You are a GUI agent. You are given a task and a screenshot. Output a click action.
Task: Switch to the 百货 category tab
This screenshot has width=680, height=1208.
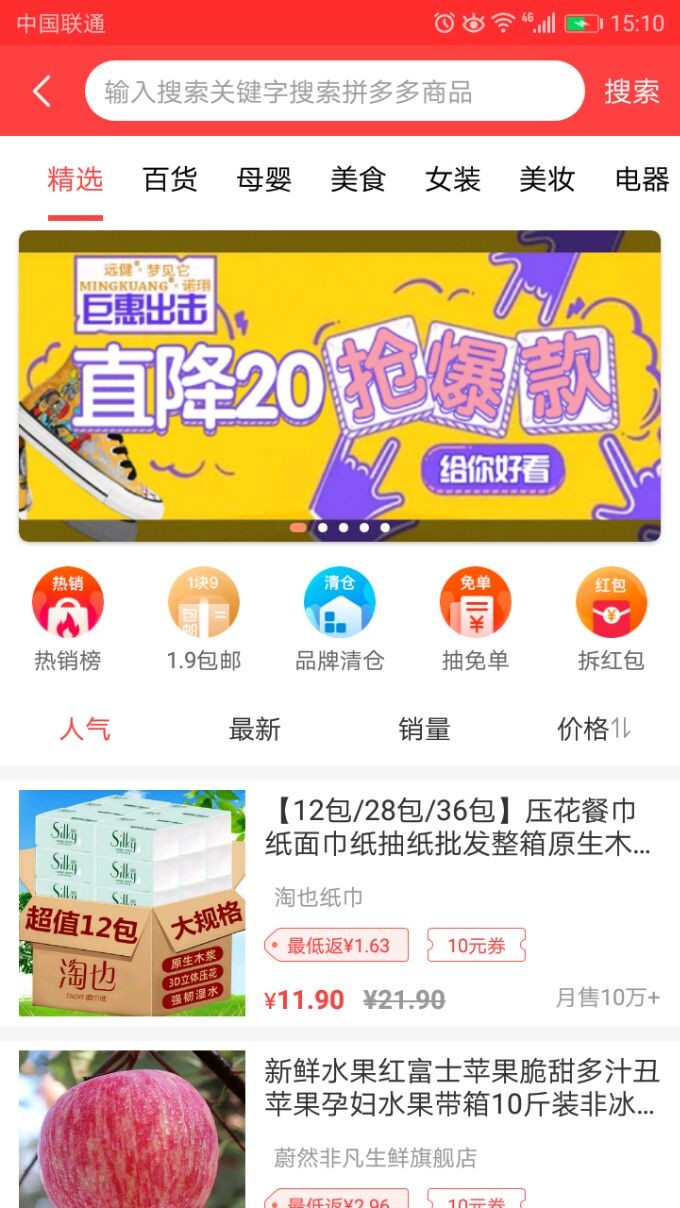170,180
